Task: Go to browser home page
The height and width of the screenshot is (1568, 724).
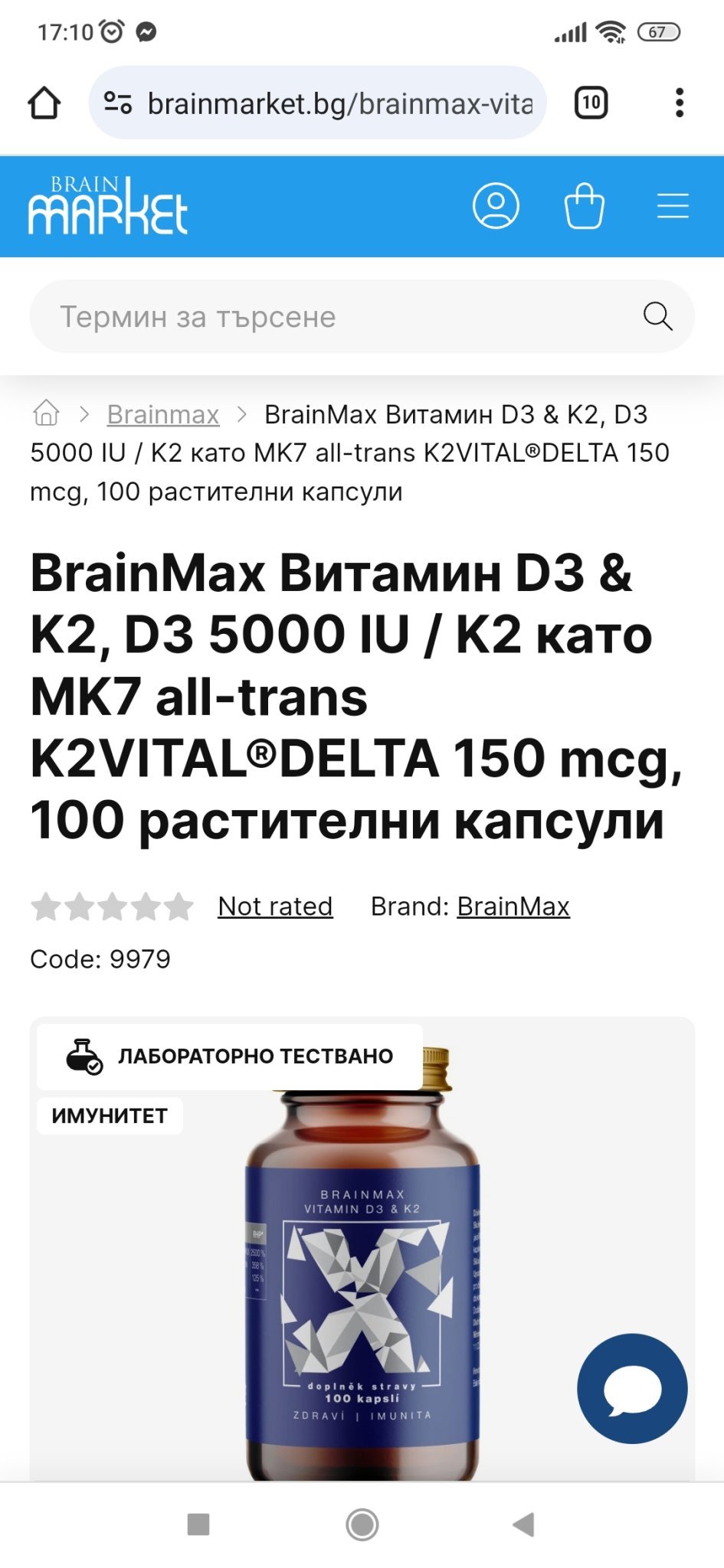Action: point(44,103)
